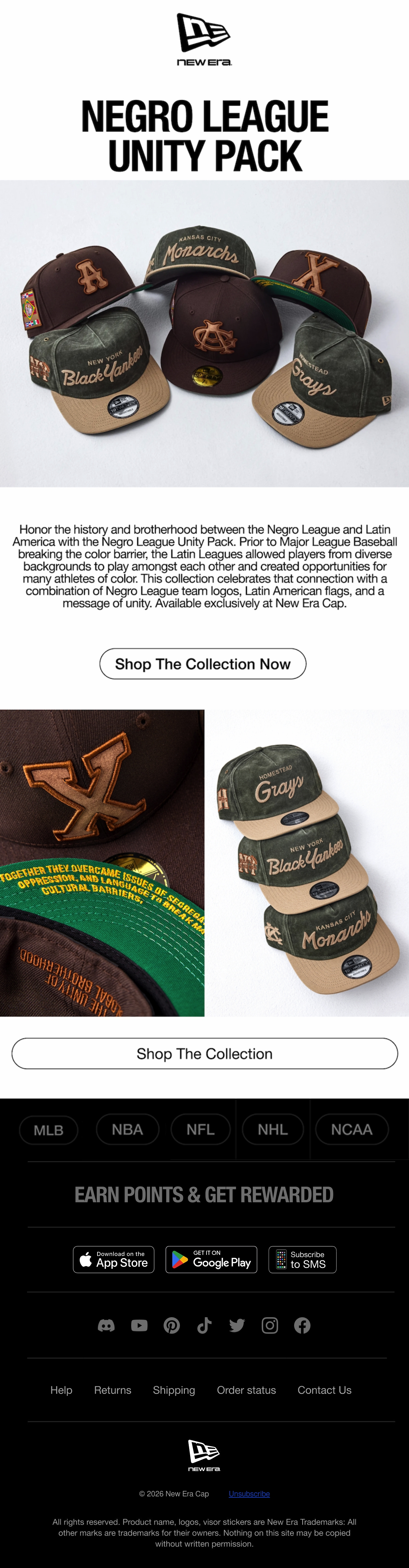Image resolution: width=409 pixels, height=1568 pixels.
Task: Choose the NCAA chip
Action: 352,1130
